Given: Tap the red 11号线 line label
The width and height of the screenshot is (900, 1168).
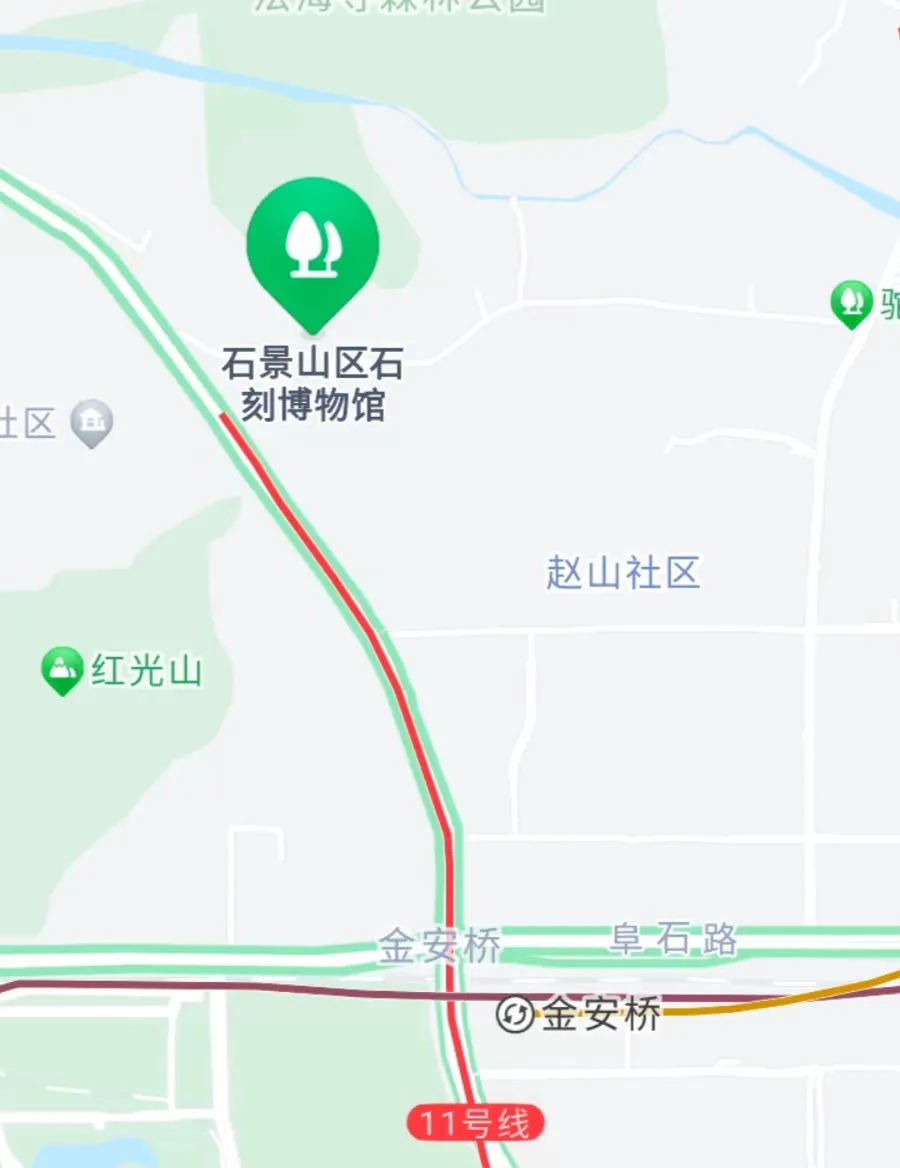Looking at the screenshot, I should coord(475,1124).
